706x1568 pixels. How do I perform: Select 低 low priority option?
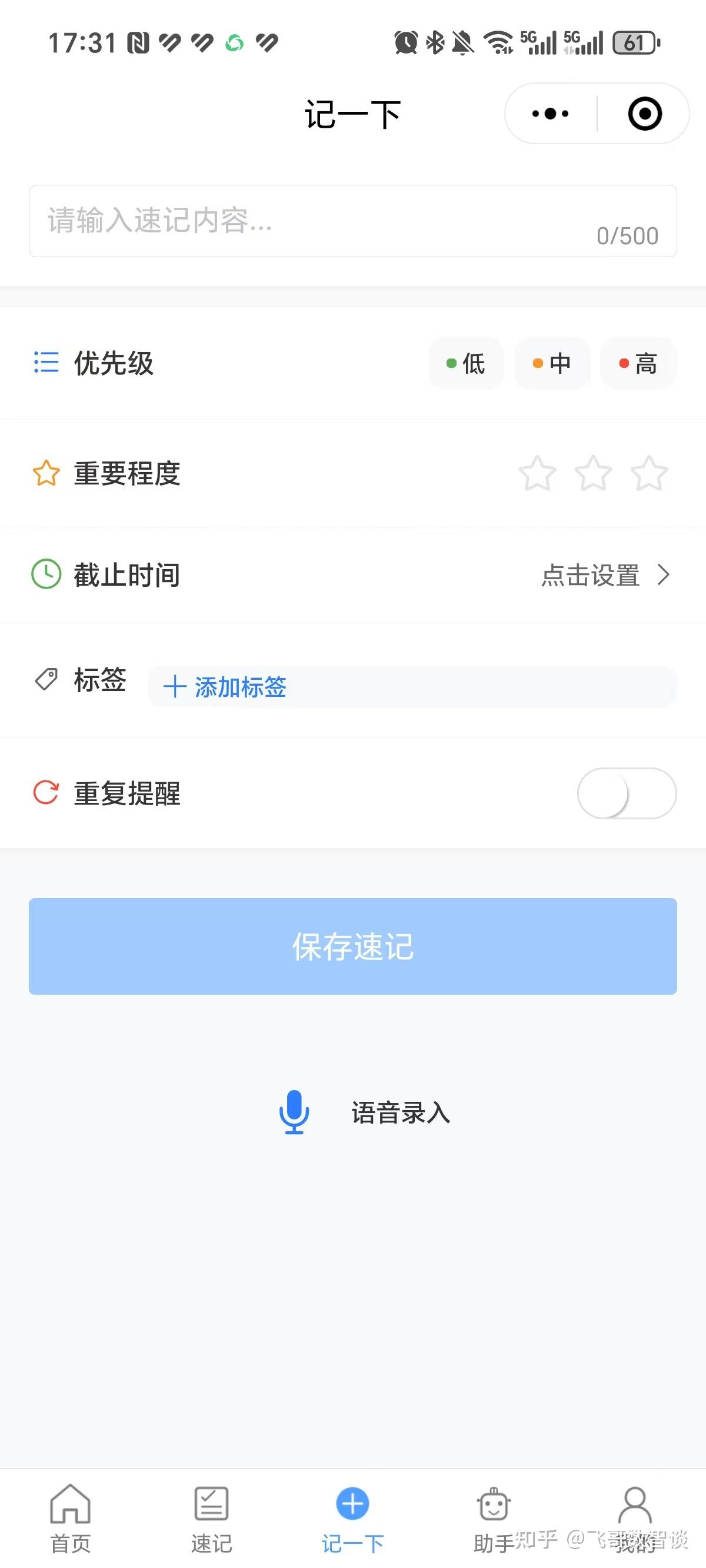(465, 363)
